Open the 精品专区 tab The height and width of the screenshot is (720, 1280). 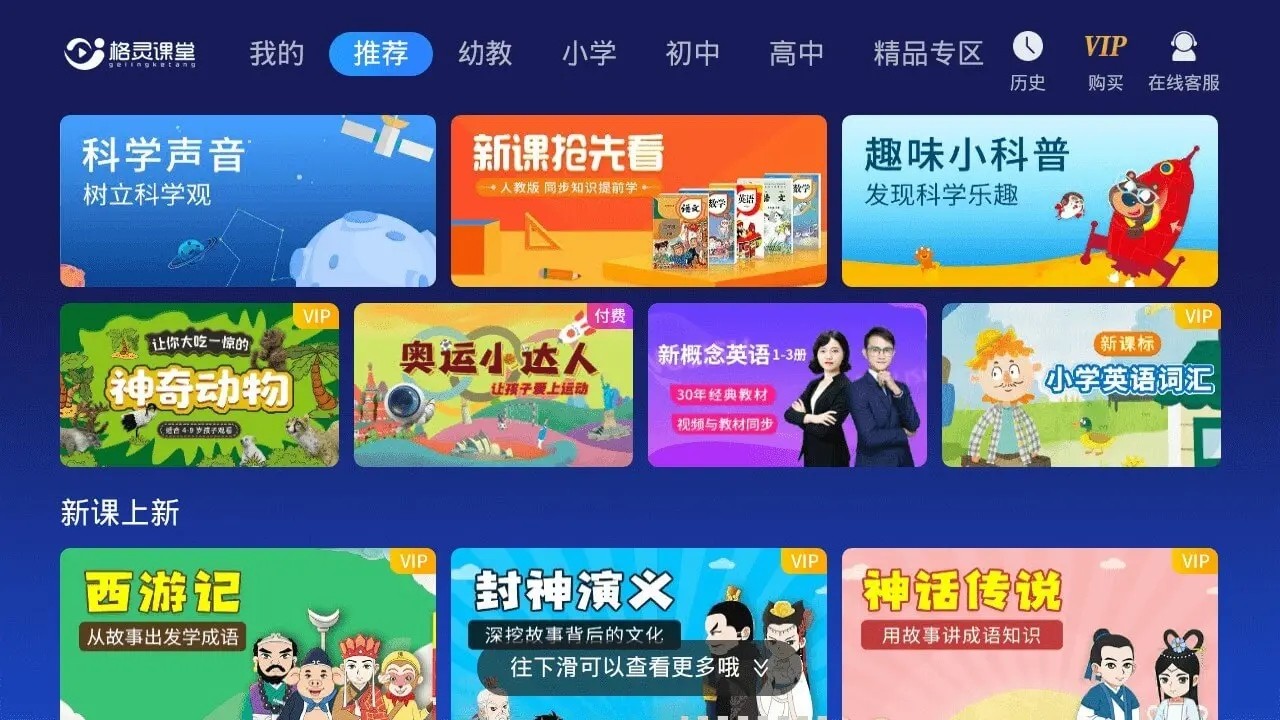pyautogui.click(x=929, y=54)
